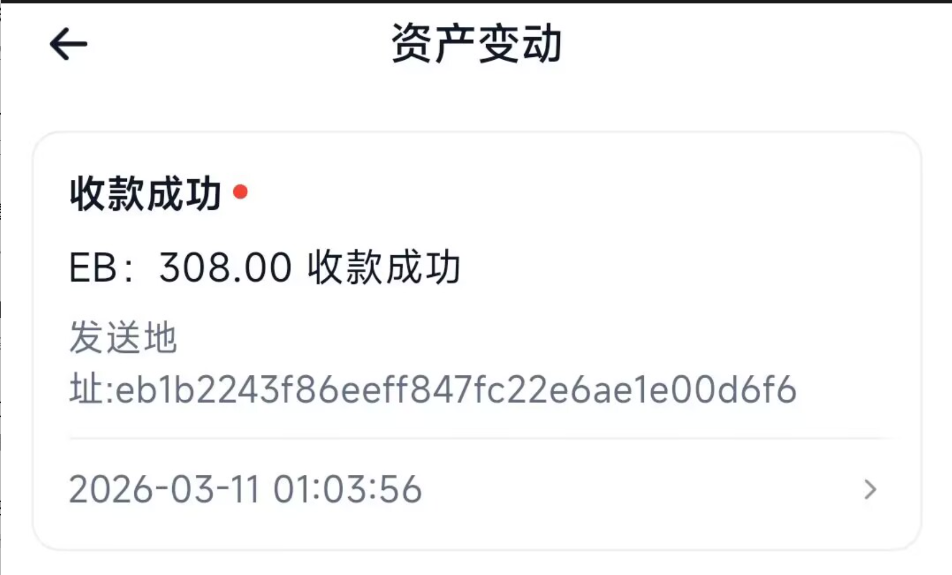
Task: Go back using the arrow icon
Action: click(68, 44)
